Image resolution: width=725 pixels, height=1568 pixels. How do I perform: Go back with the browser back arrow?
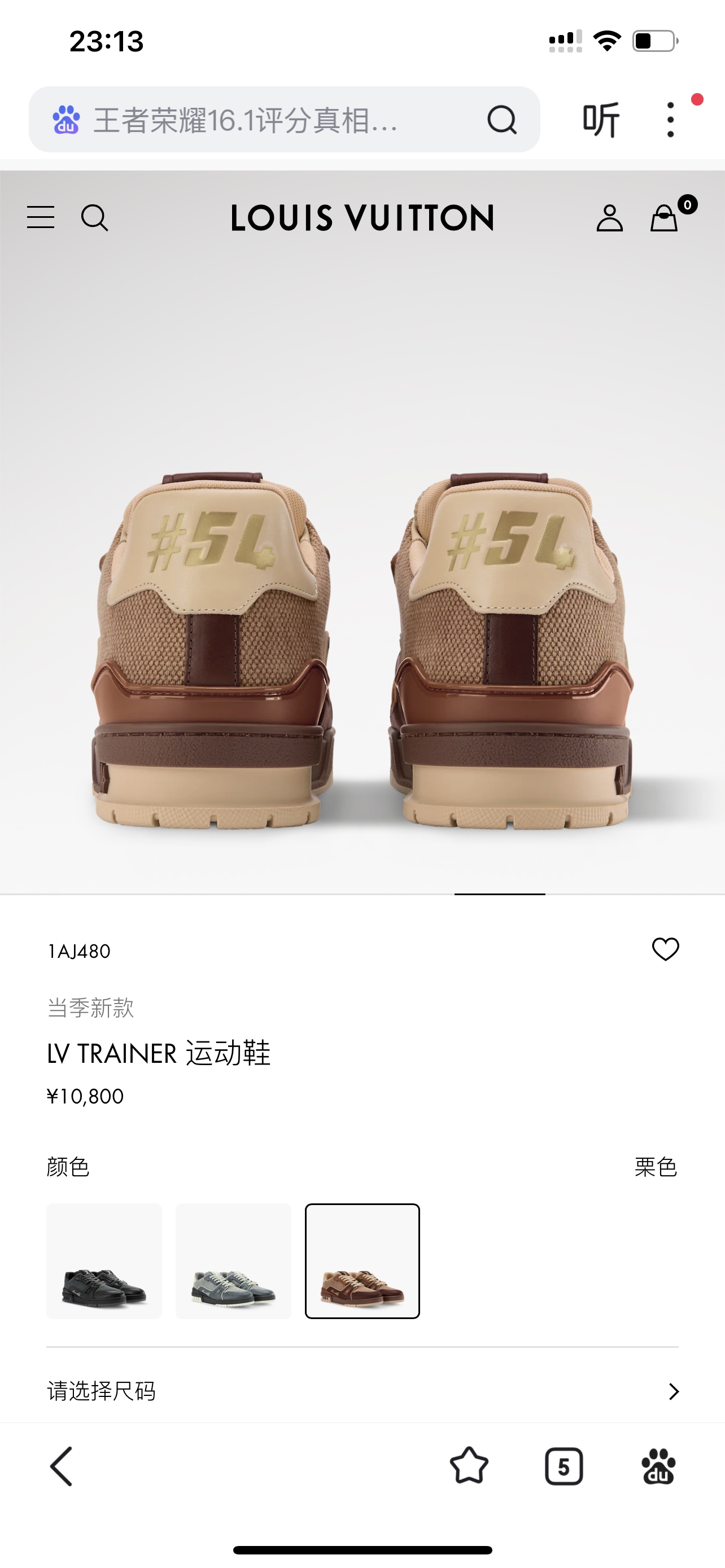(x=62, y=1466)
